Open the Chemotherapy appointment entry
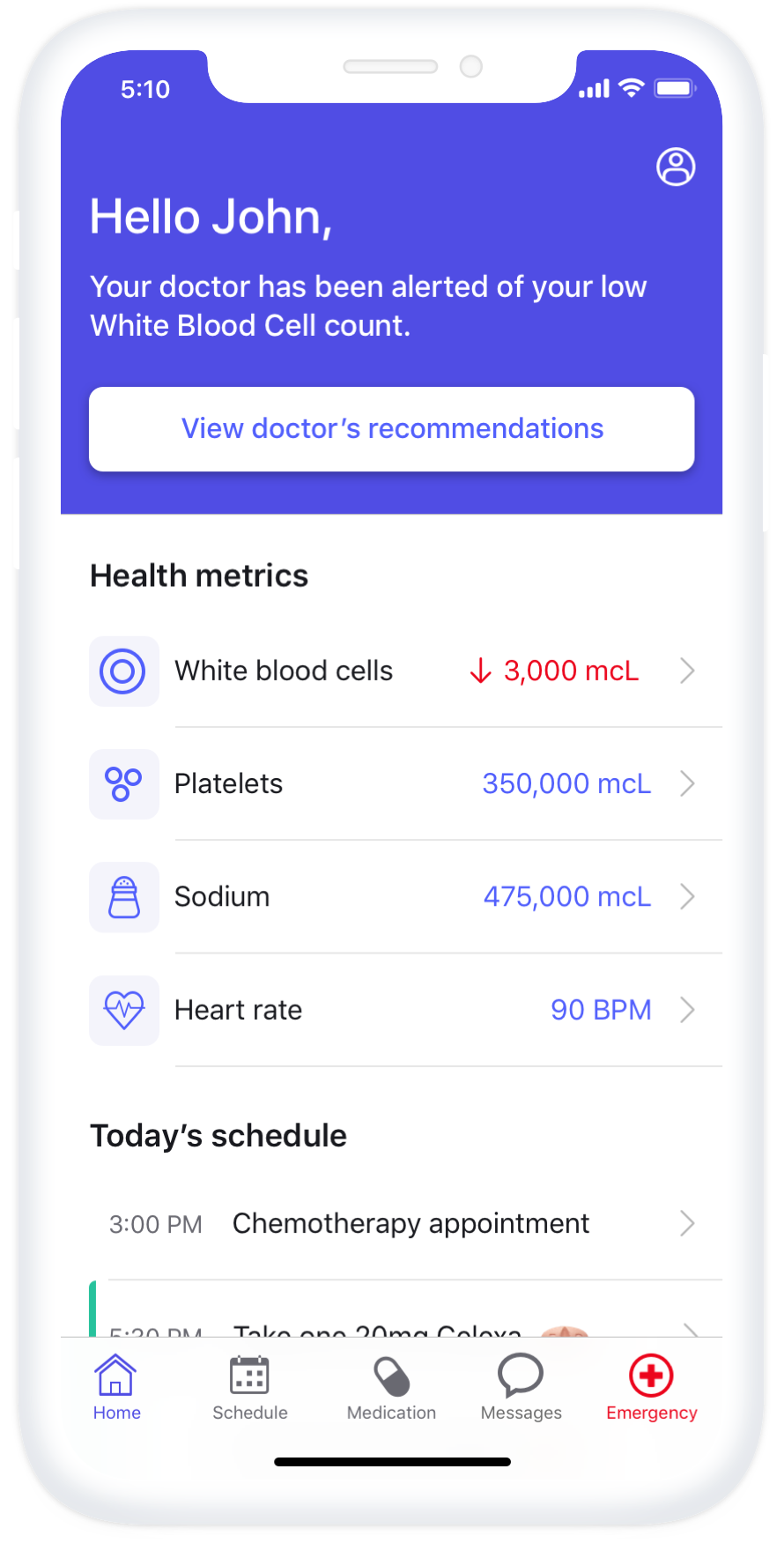Image resolution: width=784 pixels, height=1558 pixels. coord(392,1224)
